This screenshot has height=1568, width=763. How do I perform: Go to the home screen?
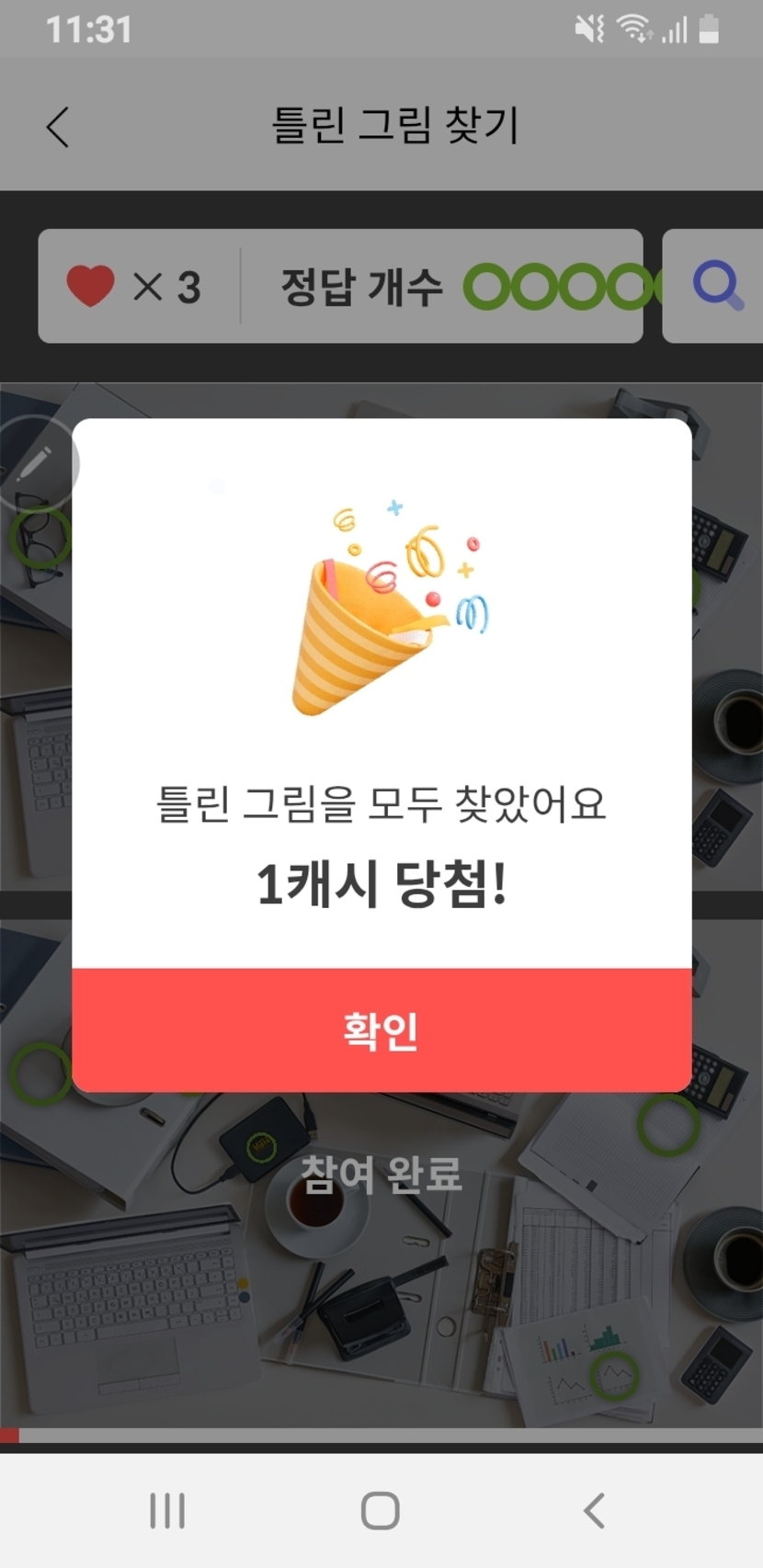click(380, 1510)
